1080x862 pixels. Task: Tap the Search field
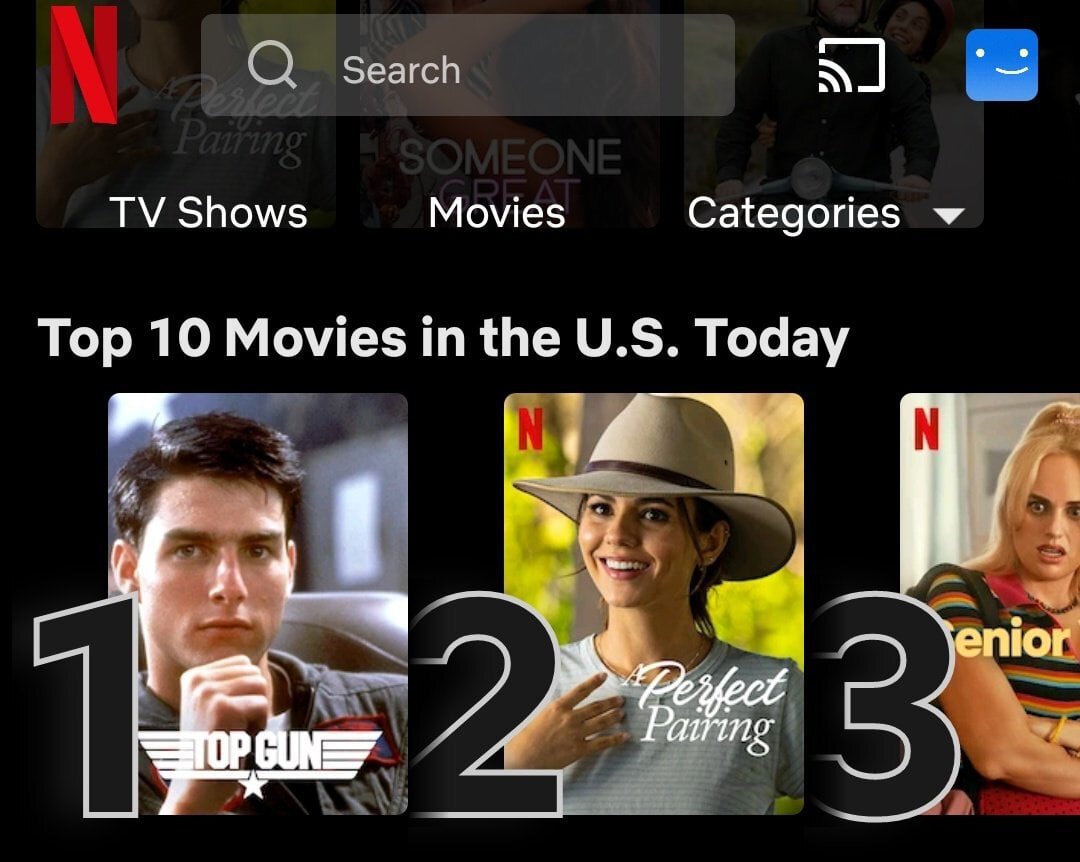pos(467,68)
